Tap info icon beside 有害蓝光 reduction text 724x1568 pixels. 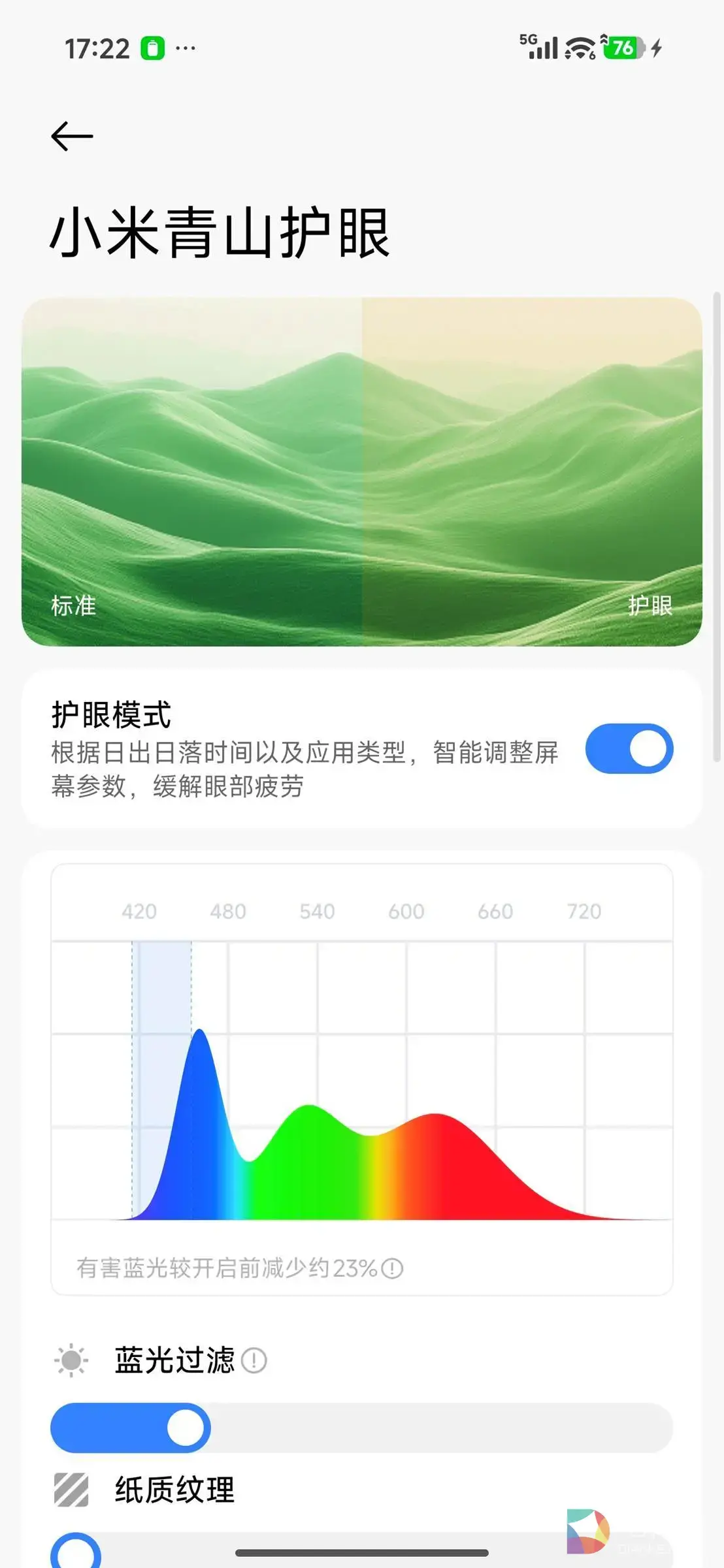point(392,1268)
